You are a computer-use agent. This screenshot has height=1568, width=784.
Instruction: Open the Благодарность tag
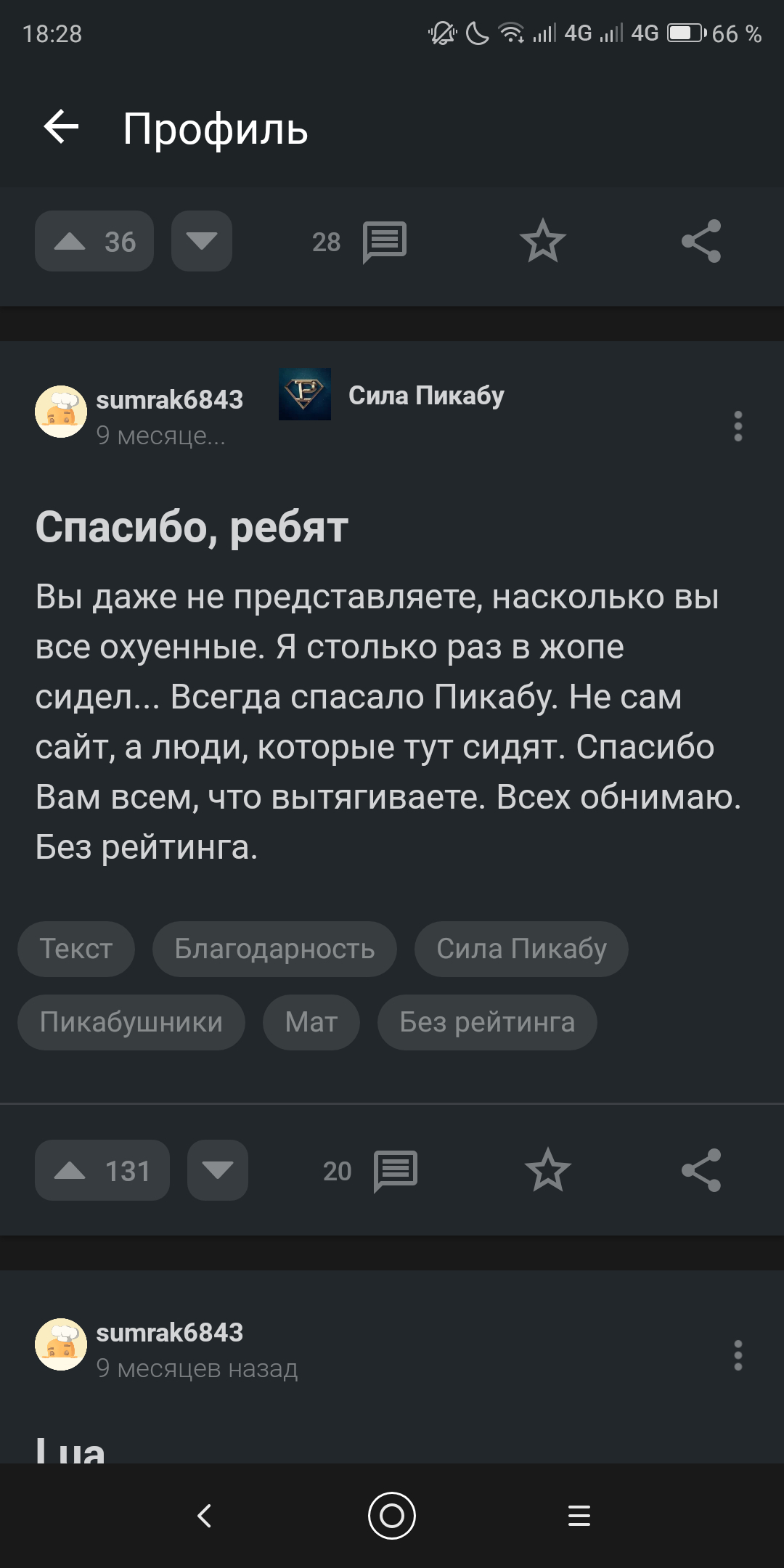(274, 949)
